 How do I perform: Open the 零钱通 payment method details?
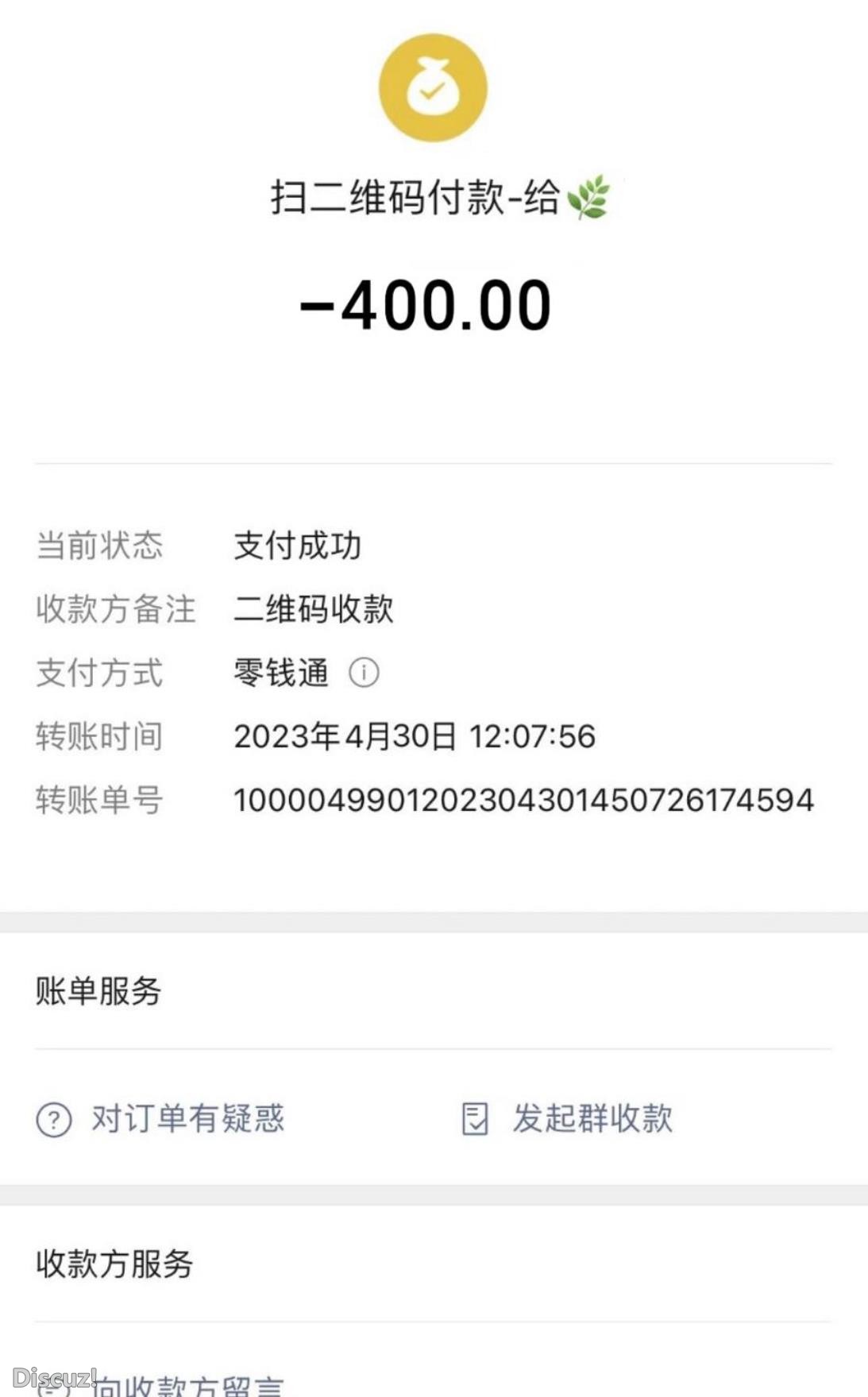[x=280, y=673]
